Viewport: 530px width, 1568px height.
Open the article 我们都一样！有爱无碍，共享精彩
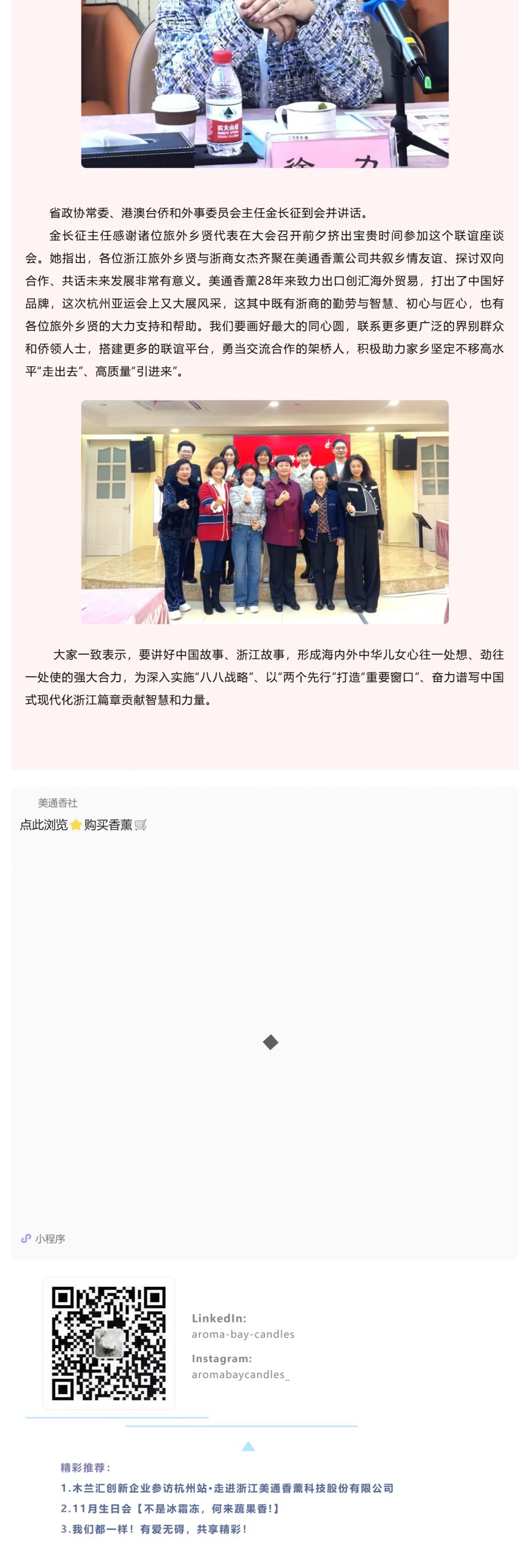[x=154, y=1529]
